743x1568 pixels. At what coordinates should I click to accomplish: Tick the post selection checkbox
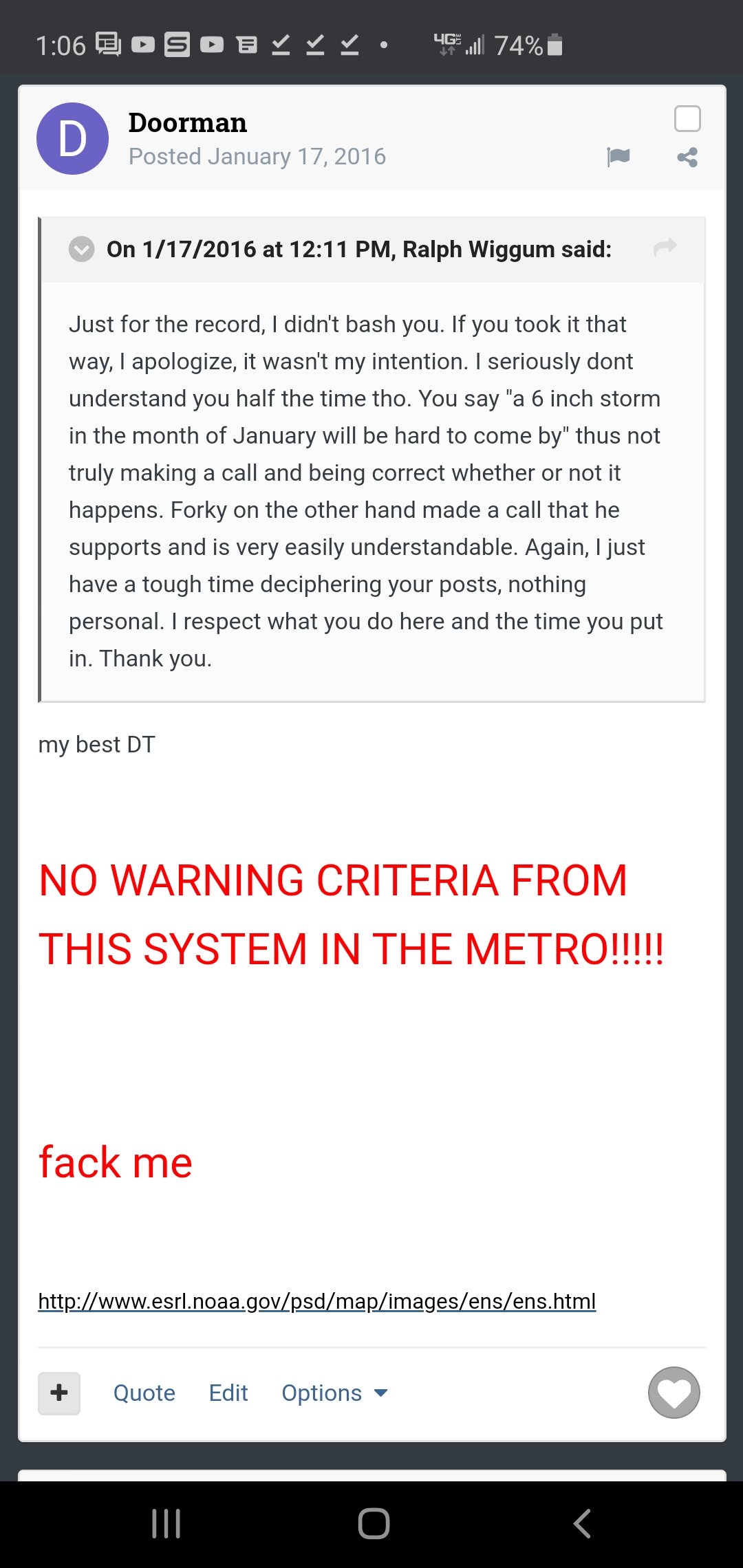pyautogui.click(x=687, y=118)
